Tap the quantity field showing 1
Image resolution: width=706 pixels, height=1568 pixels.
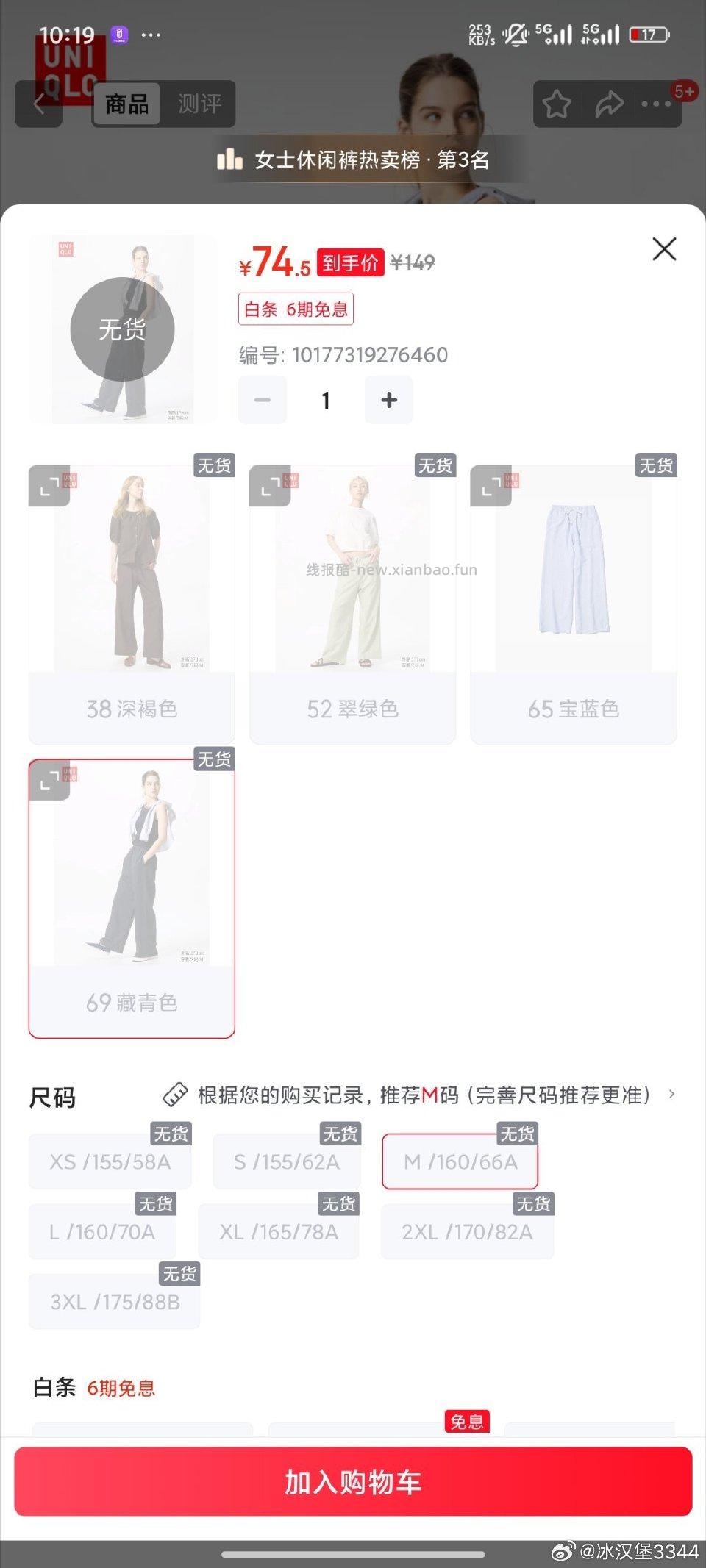tap(325, 400)
